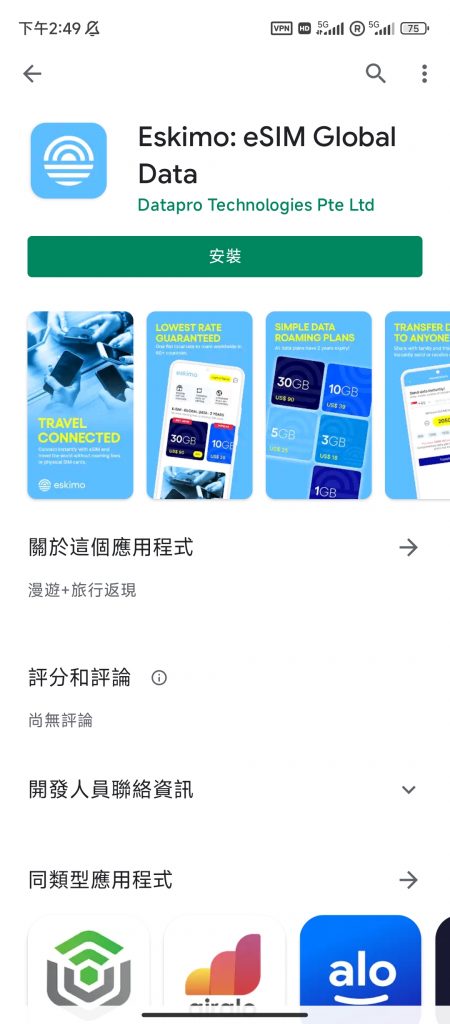Open developer Datapro Technologies Pte Ltd
The height and width of the screenshot is (1024, 450).
tap(256, 205)
